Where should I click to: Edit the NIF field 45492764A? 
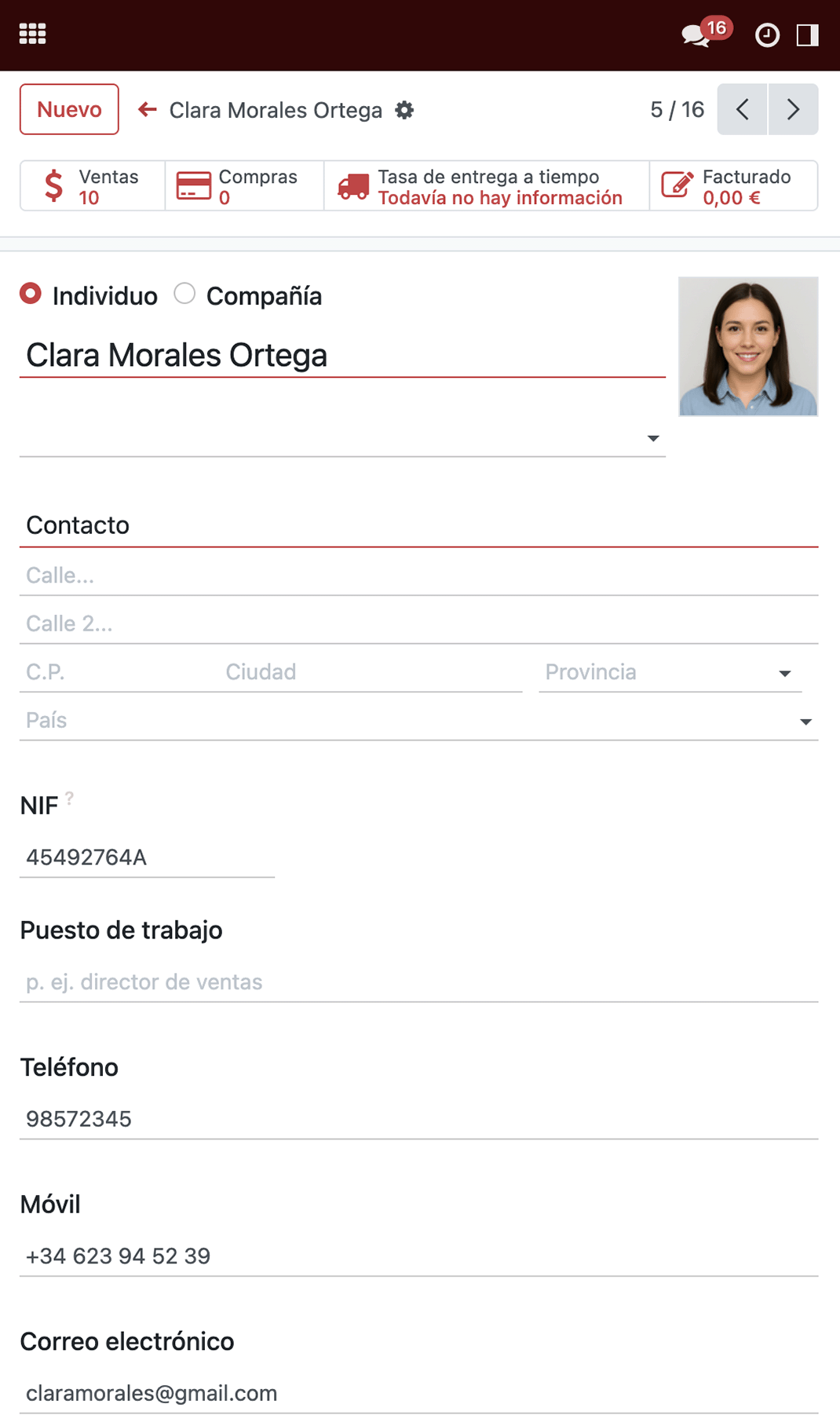(x=147, y=857)
